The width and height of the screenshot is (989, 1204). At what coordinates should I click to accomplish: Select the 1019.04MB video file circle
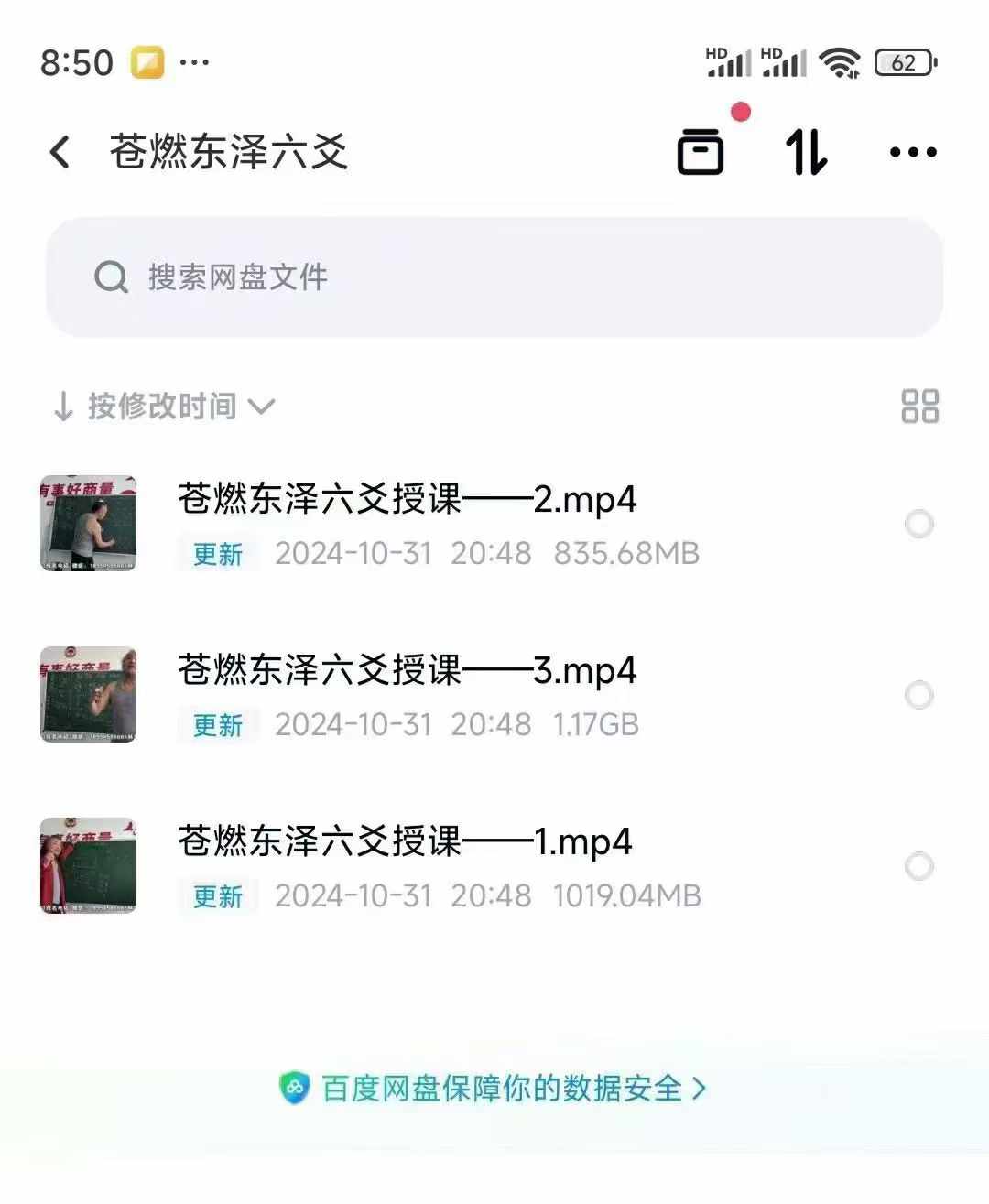click(x=918, y=866)
